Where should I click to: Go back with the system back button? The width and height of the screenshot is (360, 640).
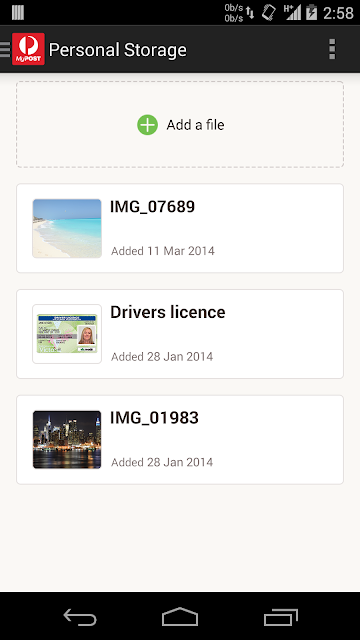point(80,616)
